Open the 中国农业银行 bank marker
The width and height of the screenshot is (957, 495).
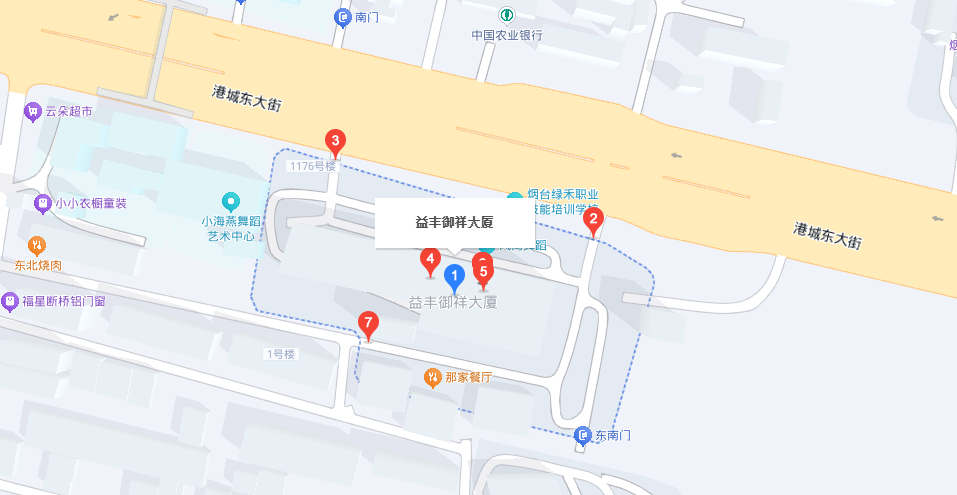[507, 16]
